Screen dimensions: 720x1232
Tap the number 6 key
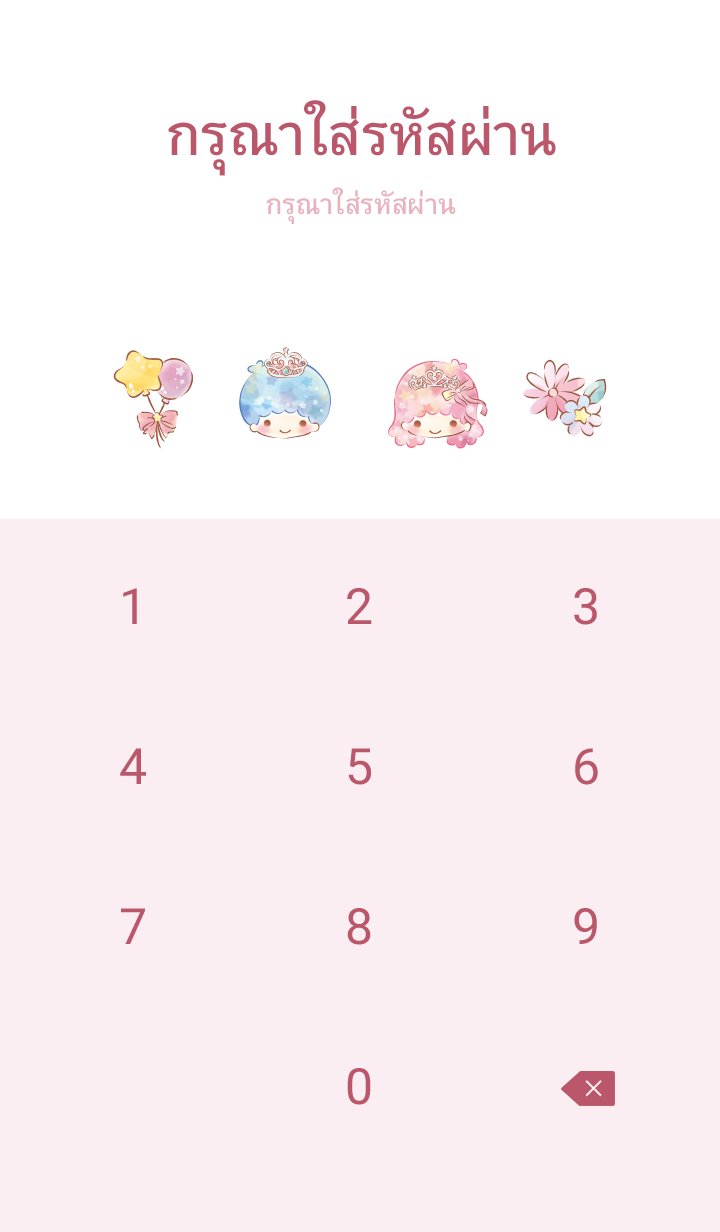[585, 767]
